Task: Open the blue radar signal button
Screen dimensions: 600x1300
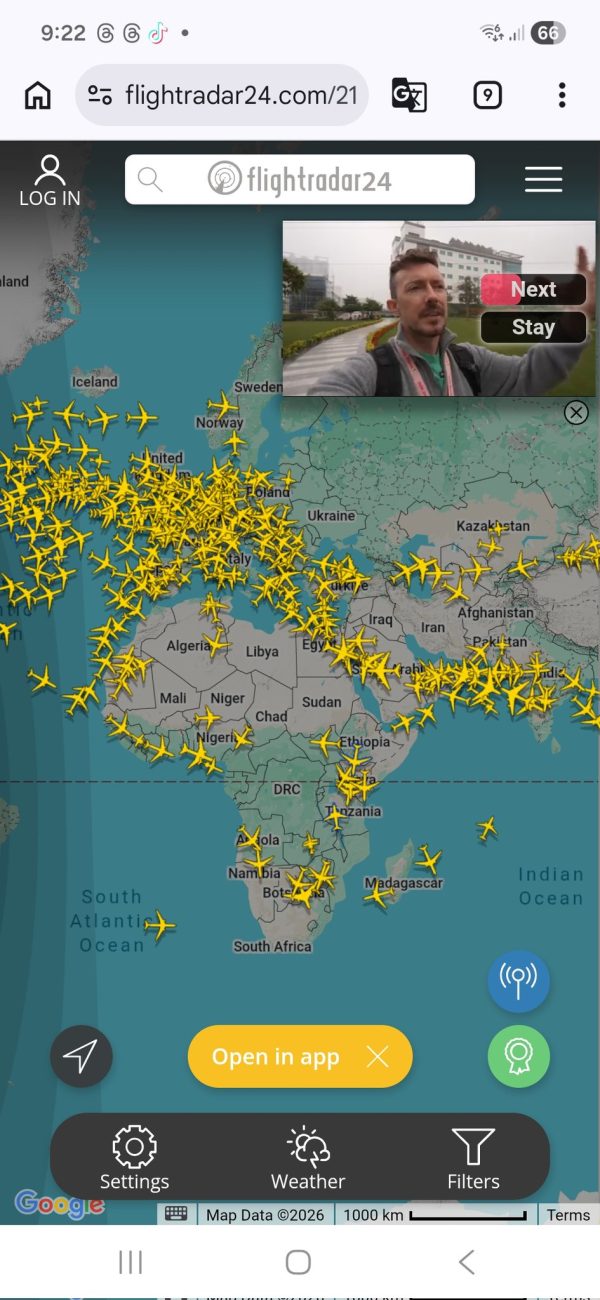Action: [x=518, y=982]
